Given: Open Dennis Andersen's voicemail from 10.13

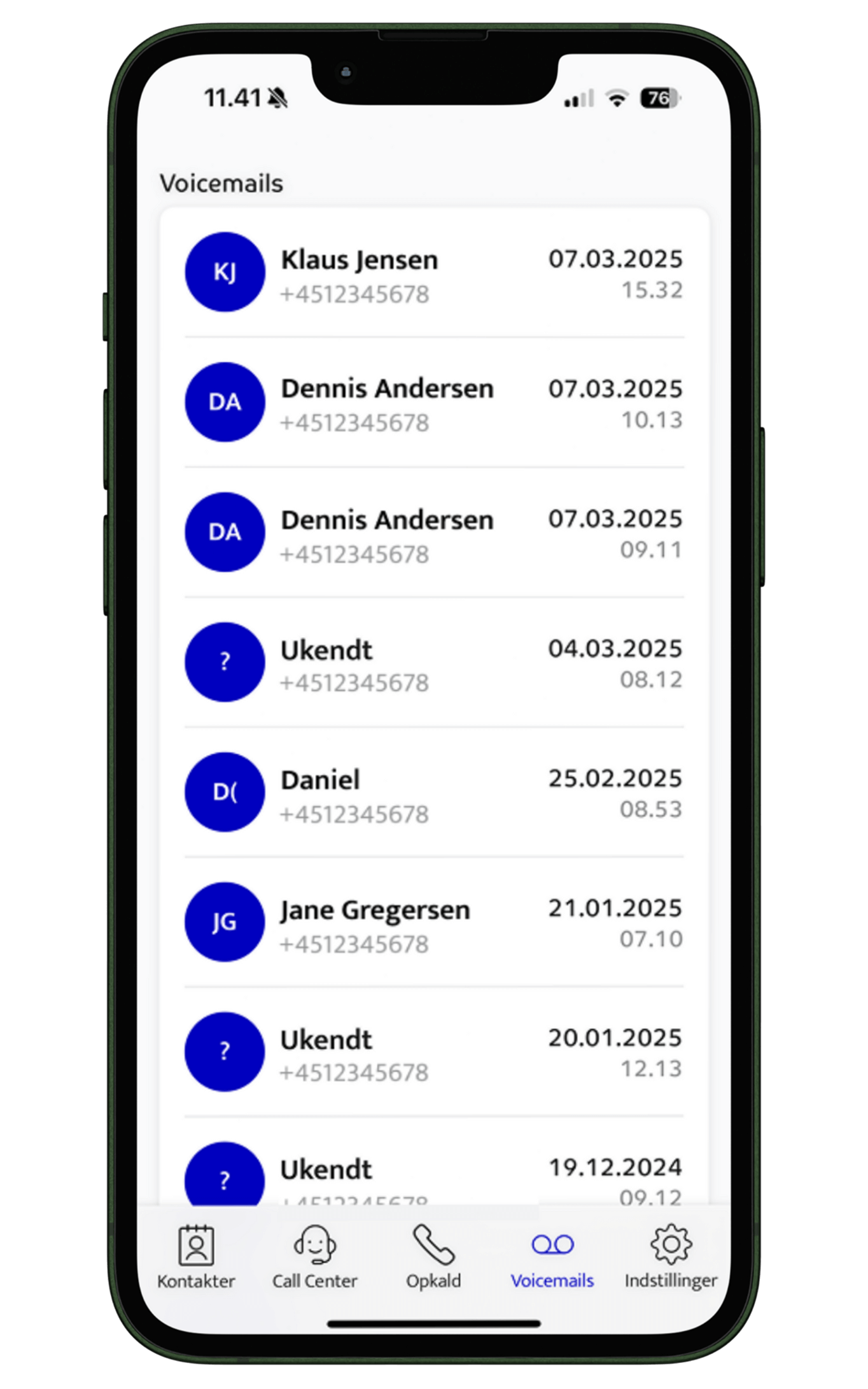Looking at the screenshot, I should tap(434, 403).
